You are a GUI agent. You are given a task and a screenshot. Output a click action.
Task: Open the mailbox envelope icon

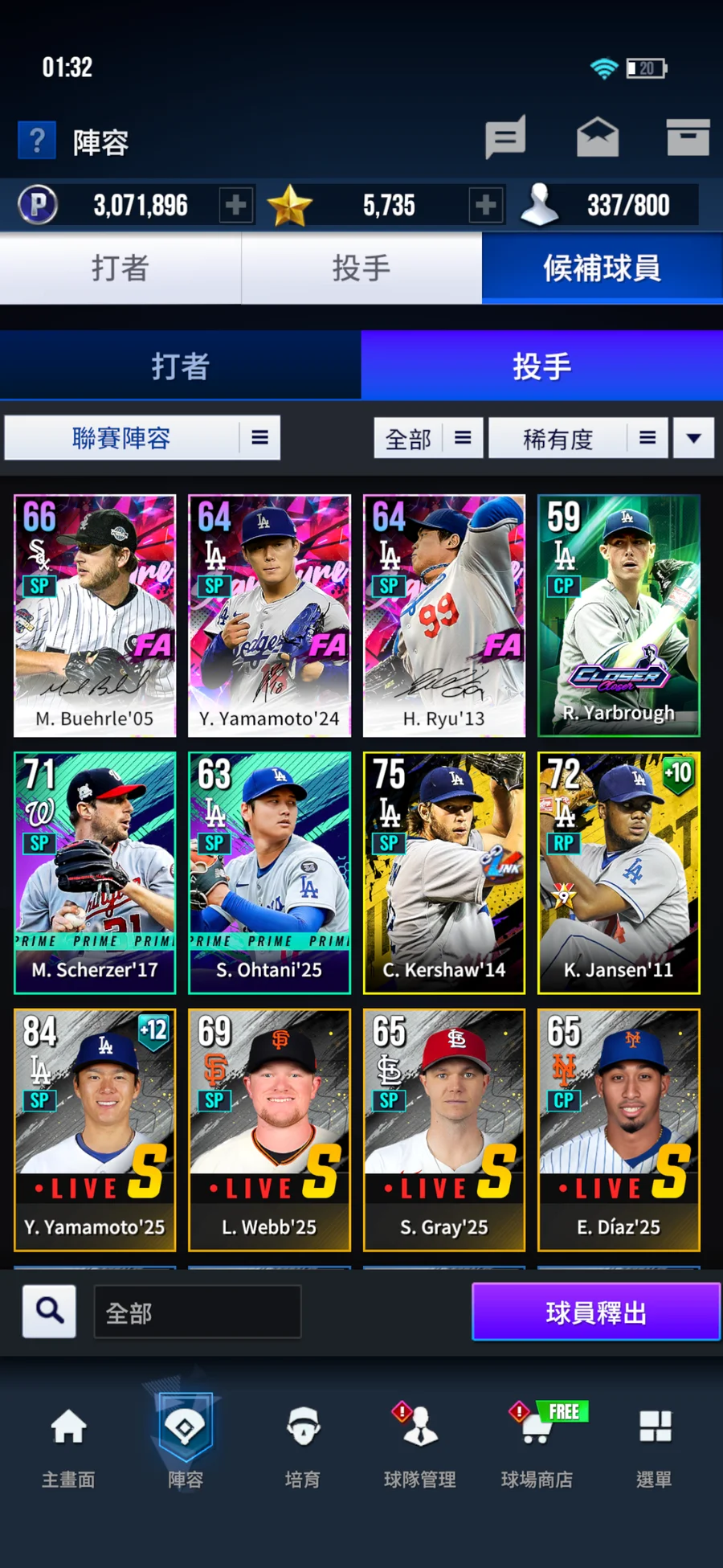[x=598, y=137]
